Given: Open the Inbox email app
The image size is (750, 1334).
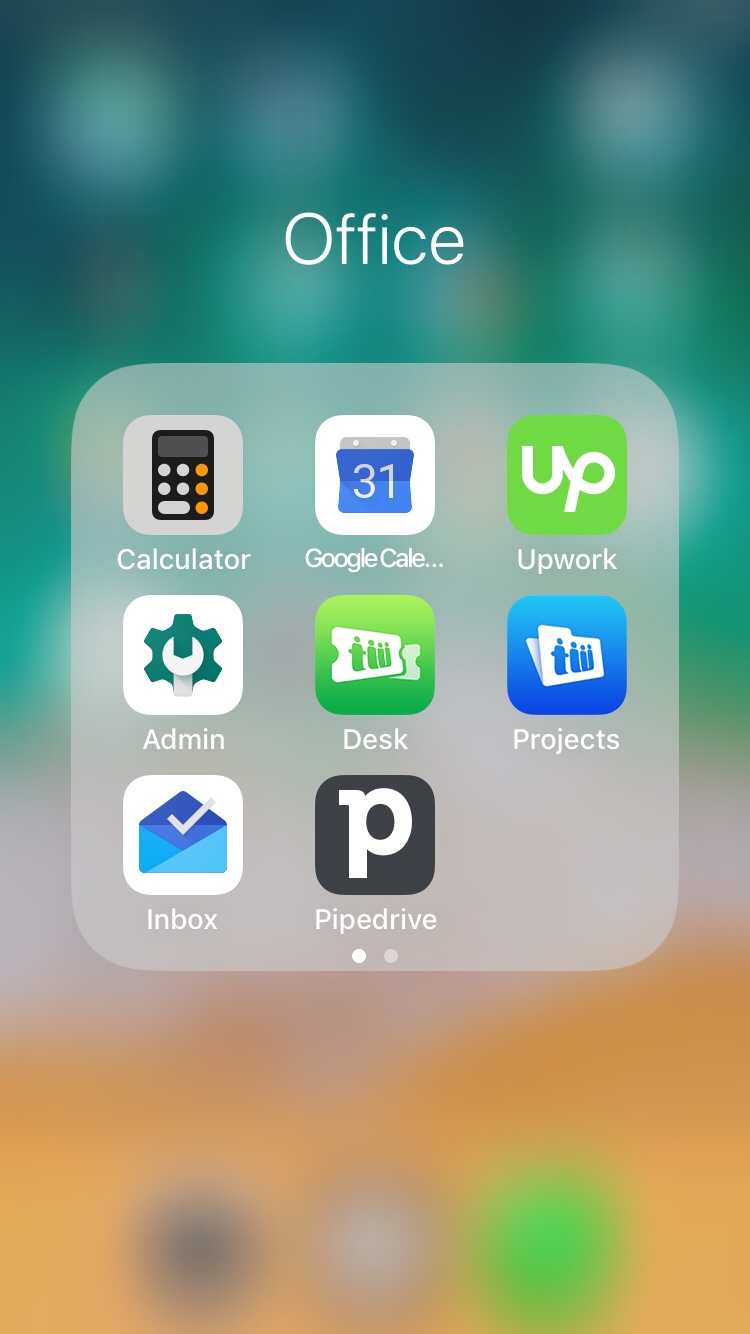Looking at the screenshot, I should [x=183, y=835].
